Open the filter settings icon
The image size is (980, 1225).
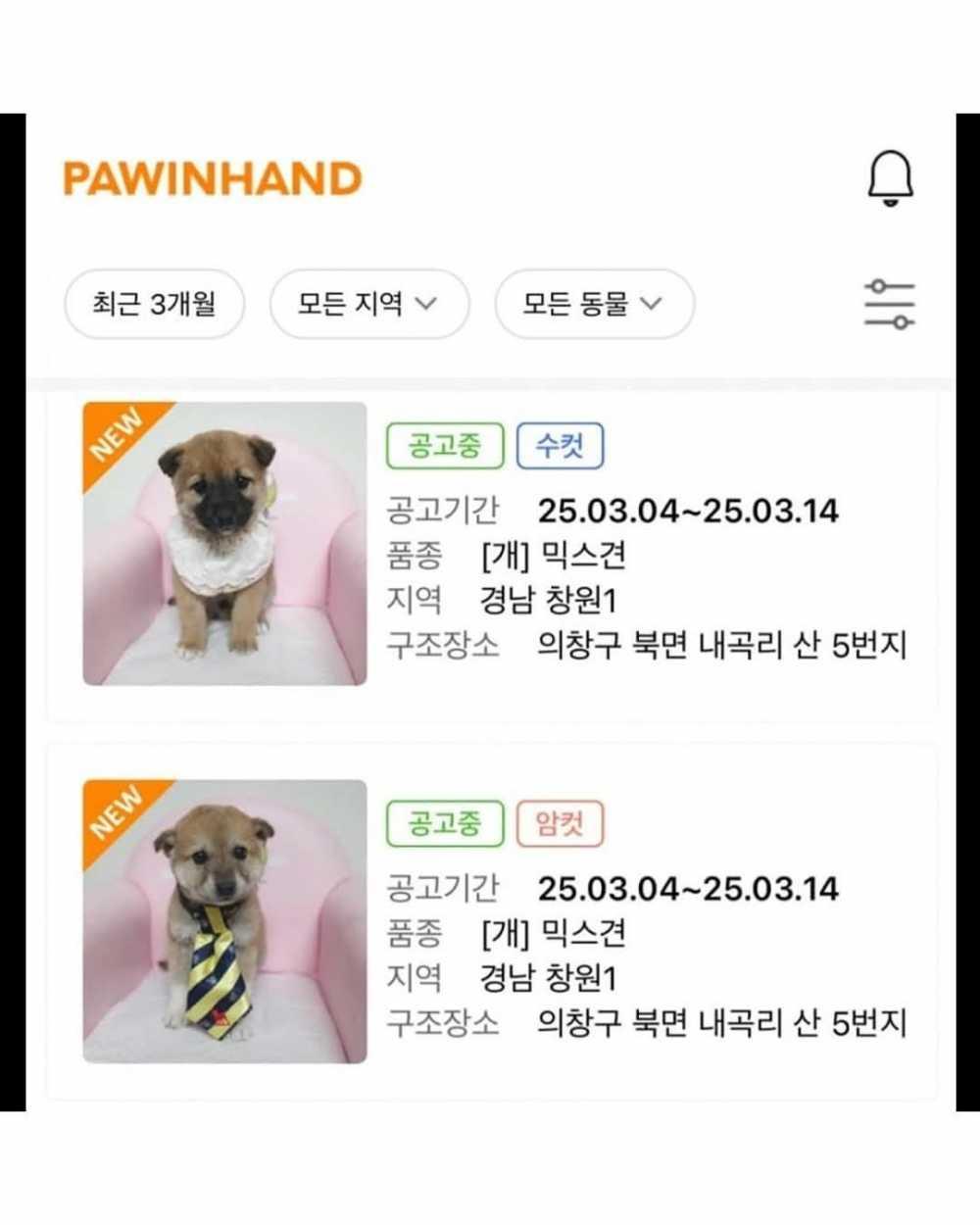pyautogui.click(x=889, y=304)
